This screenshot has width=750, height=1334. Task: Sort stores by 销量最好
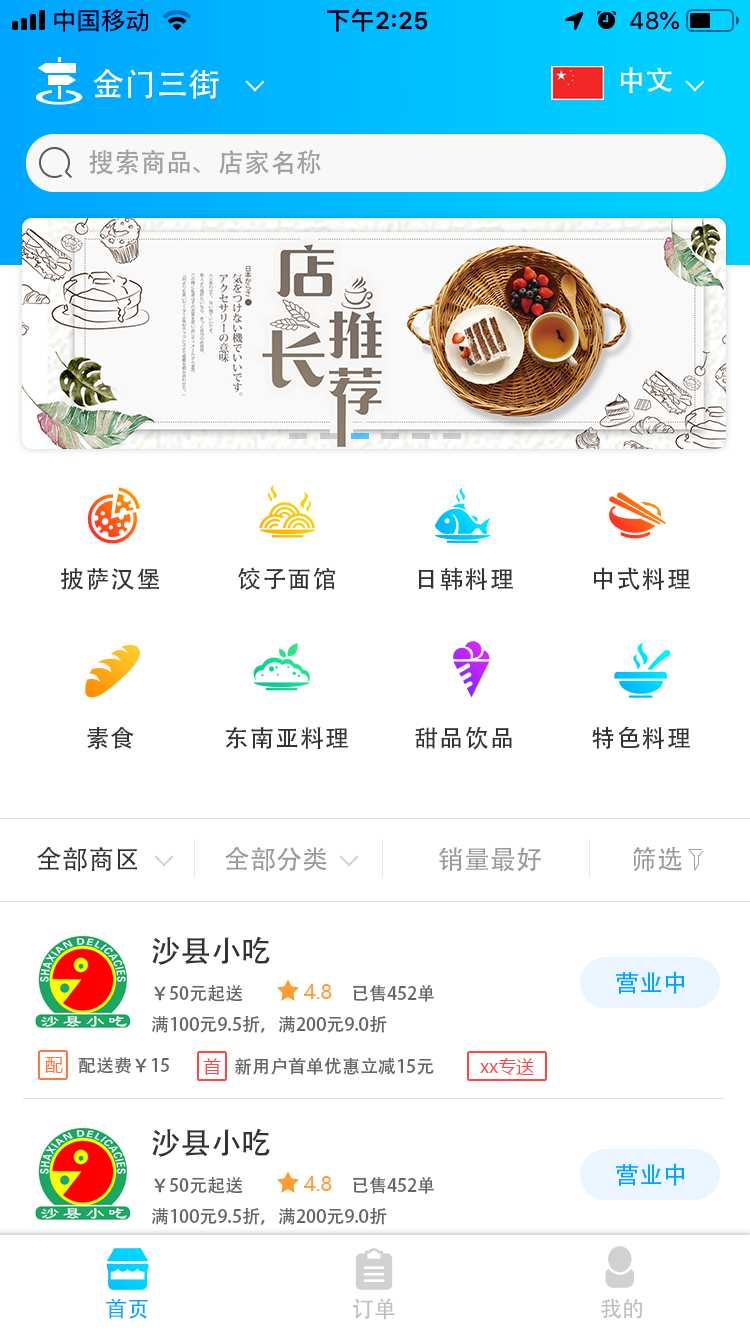pos(489,859)
